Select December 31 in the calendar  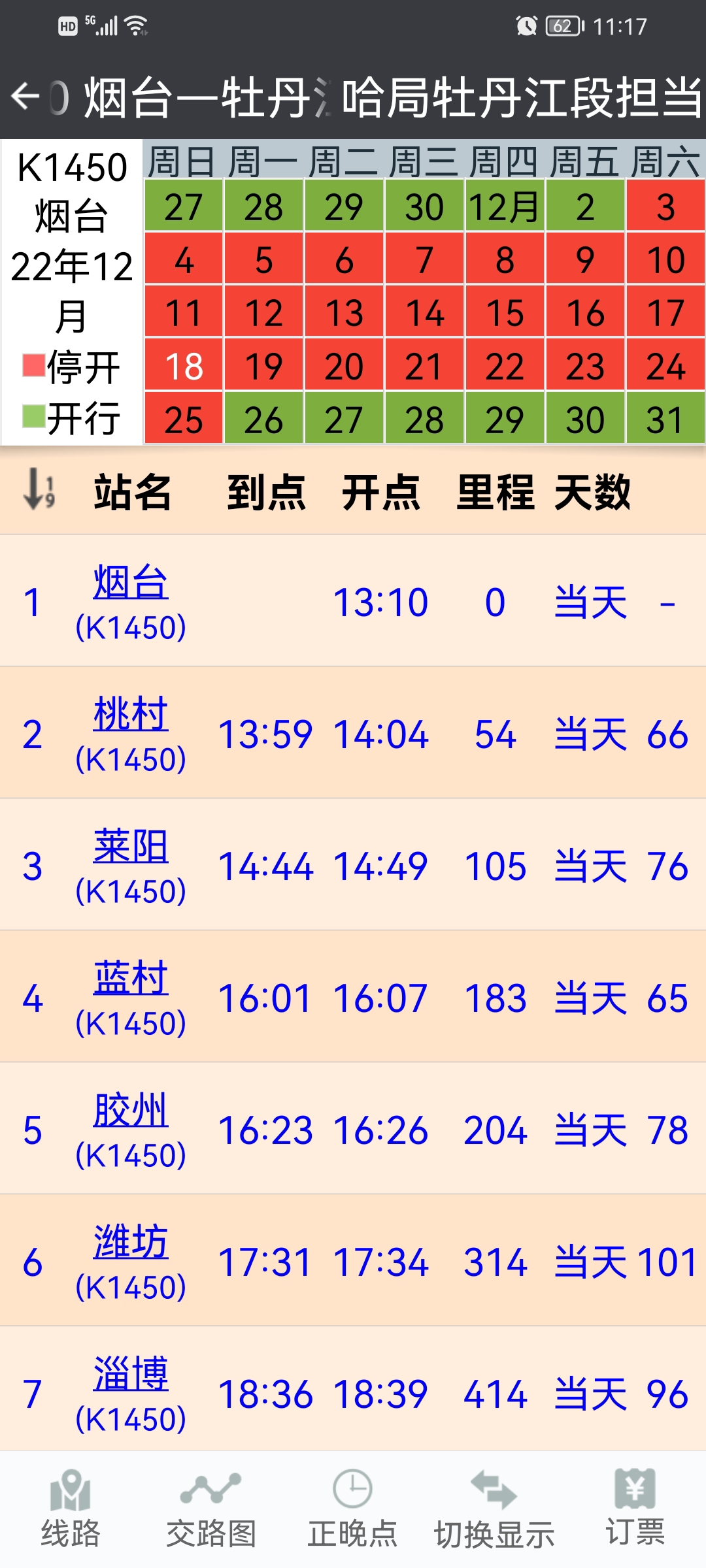click(x=665, y=419)
